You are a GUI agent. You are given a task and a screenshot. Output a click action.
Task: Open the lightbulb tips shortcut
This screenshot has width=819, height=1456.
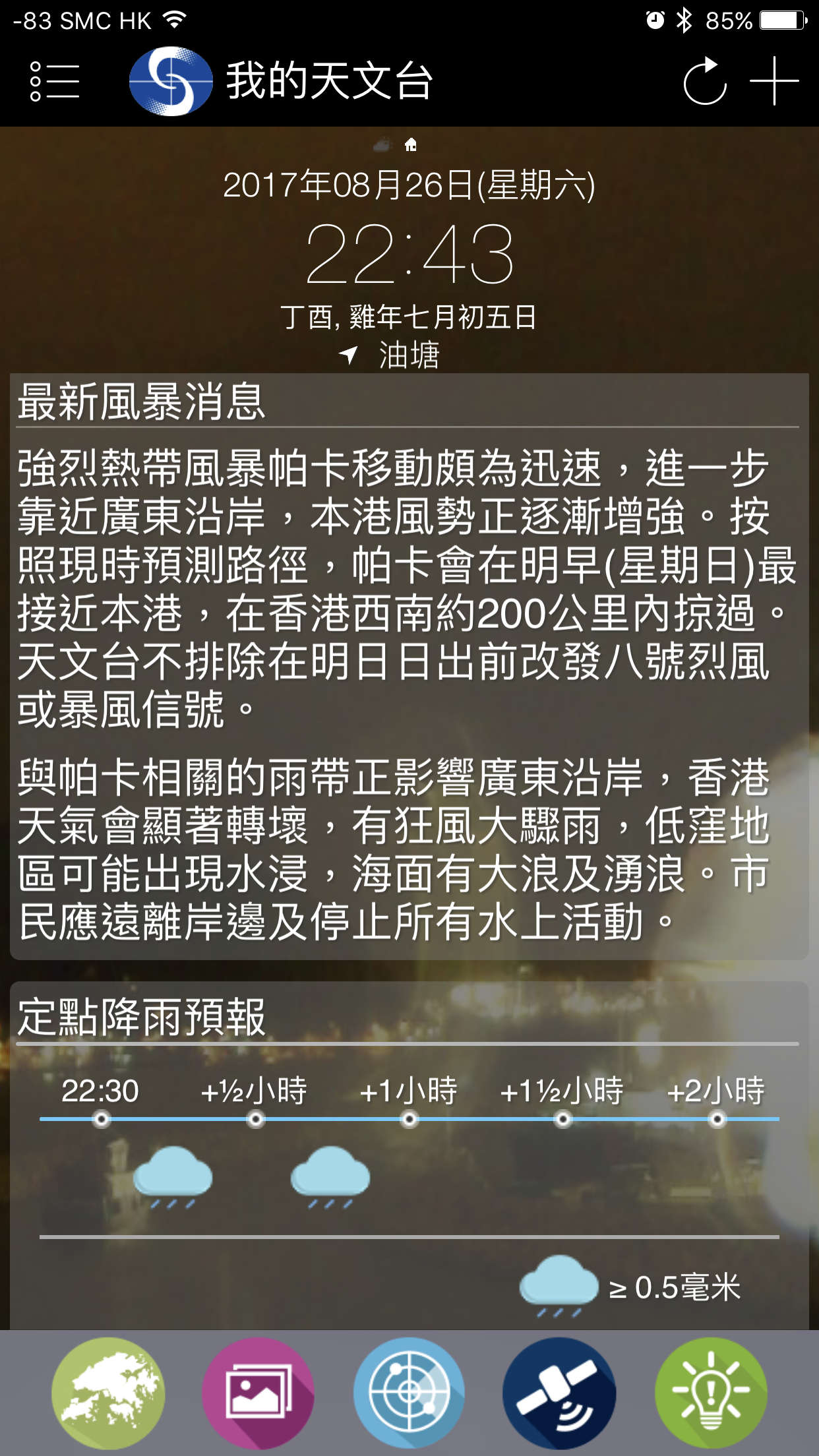tap(710, 1393)
